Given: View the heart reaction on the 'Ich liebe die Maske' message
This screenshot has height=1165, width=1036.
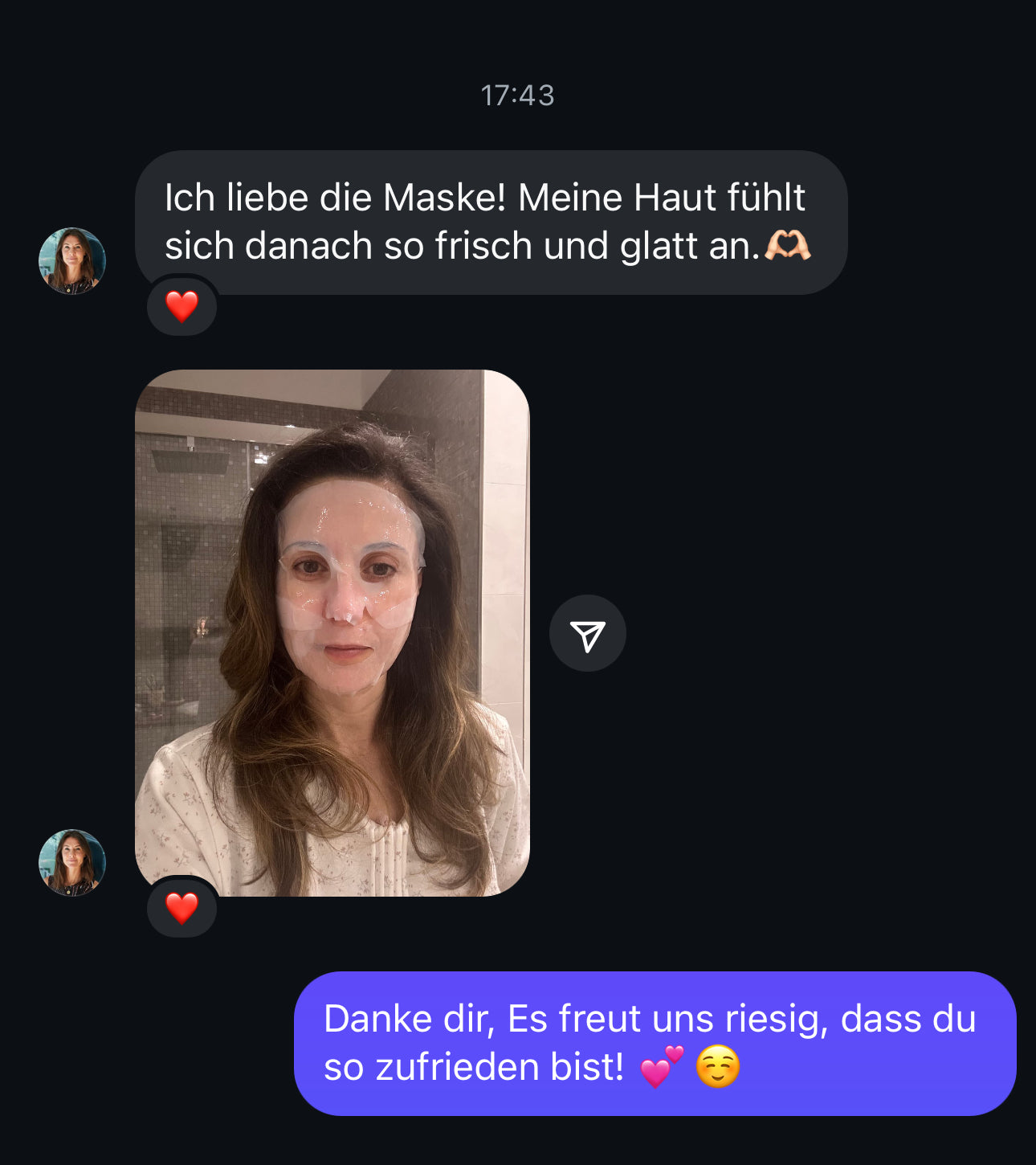Looking at the screenshot, I should coord(182,306).
